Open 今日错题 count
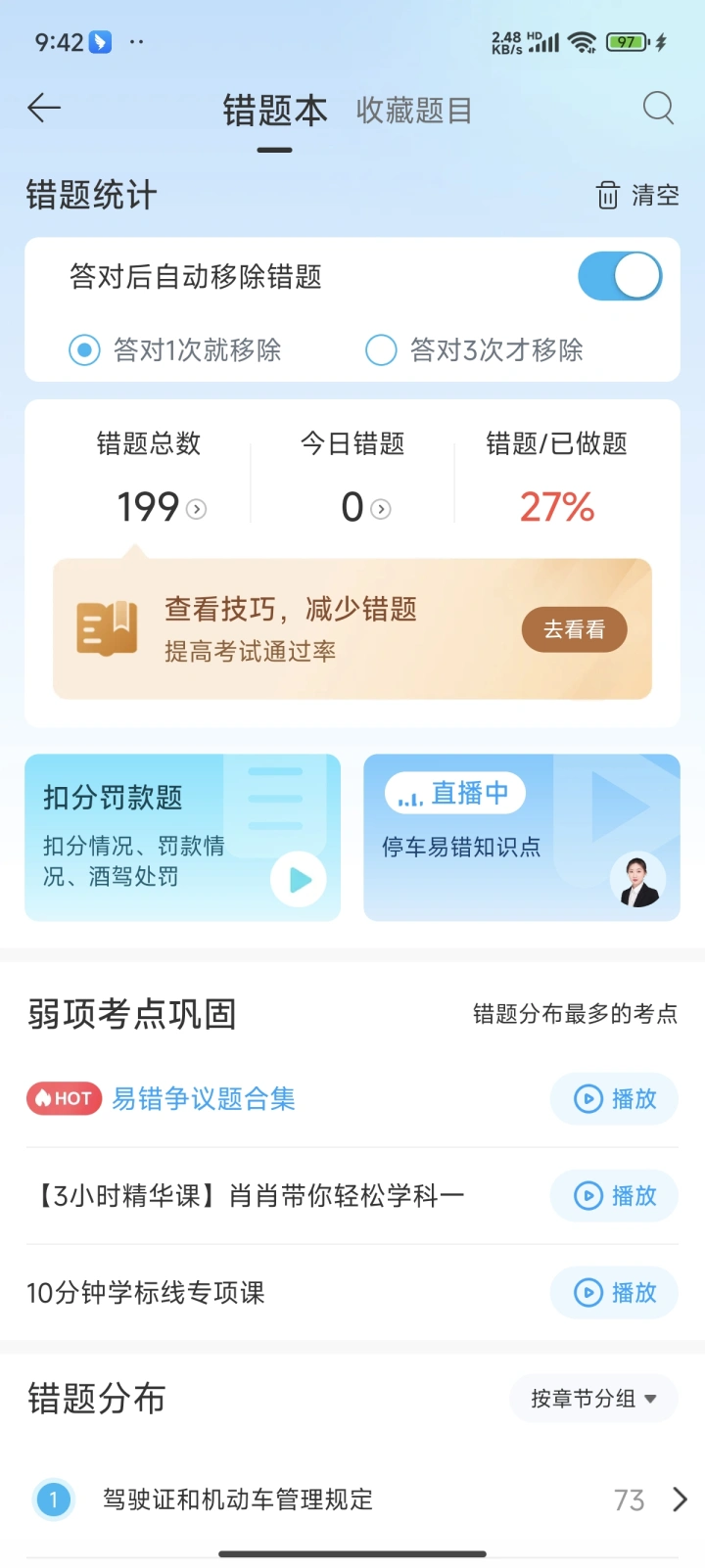The image size is (705, 1568). click(x=365, y=507)
